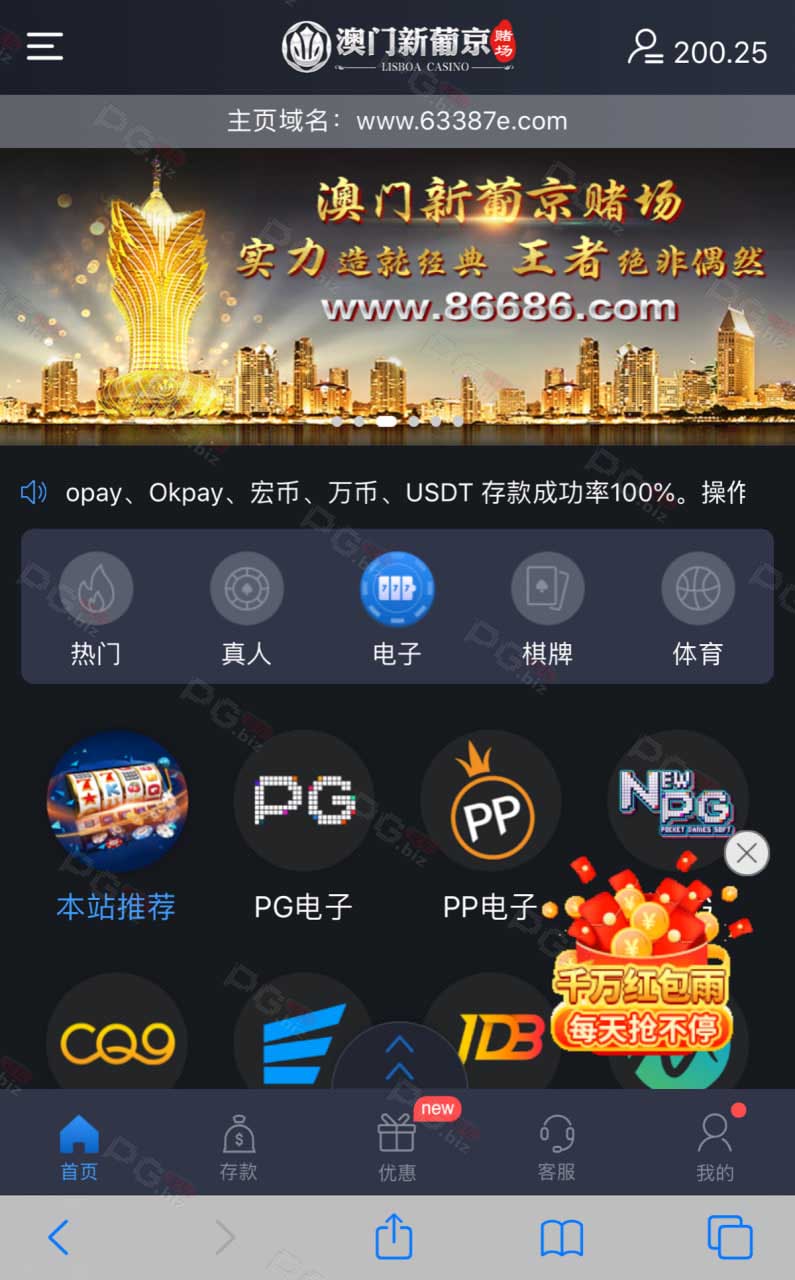Screen dimensions: 795x1280
Task: Contact 客服 customer service
Action: (x=556, y=1147)
